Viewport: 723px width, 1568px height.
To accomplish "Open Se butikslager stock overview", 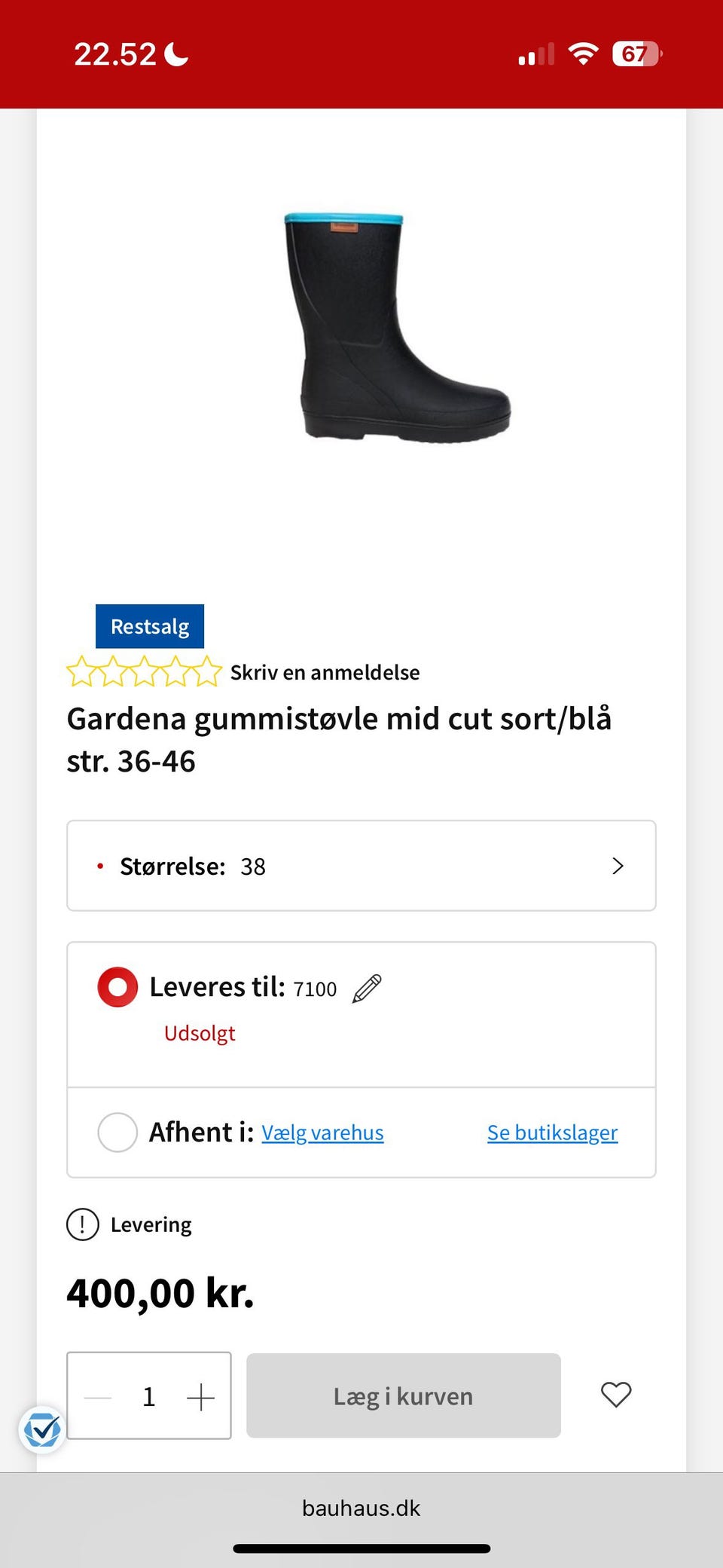I will [552, 1132].
